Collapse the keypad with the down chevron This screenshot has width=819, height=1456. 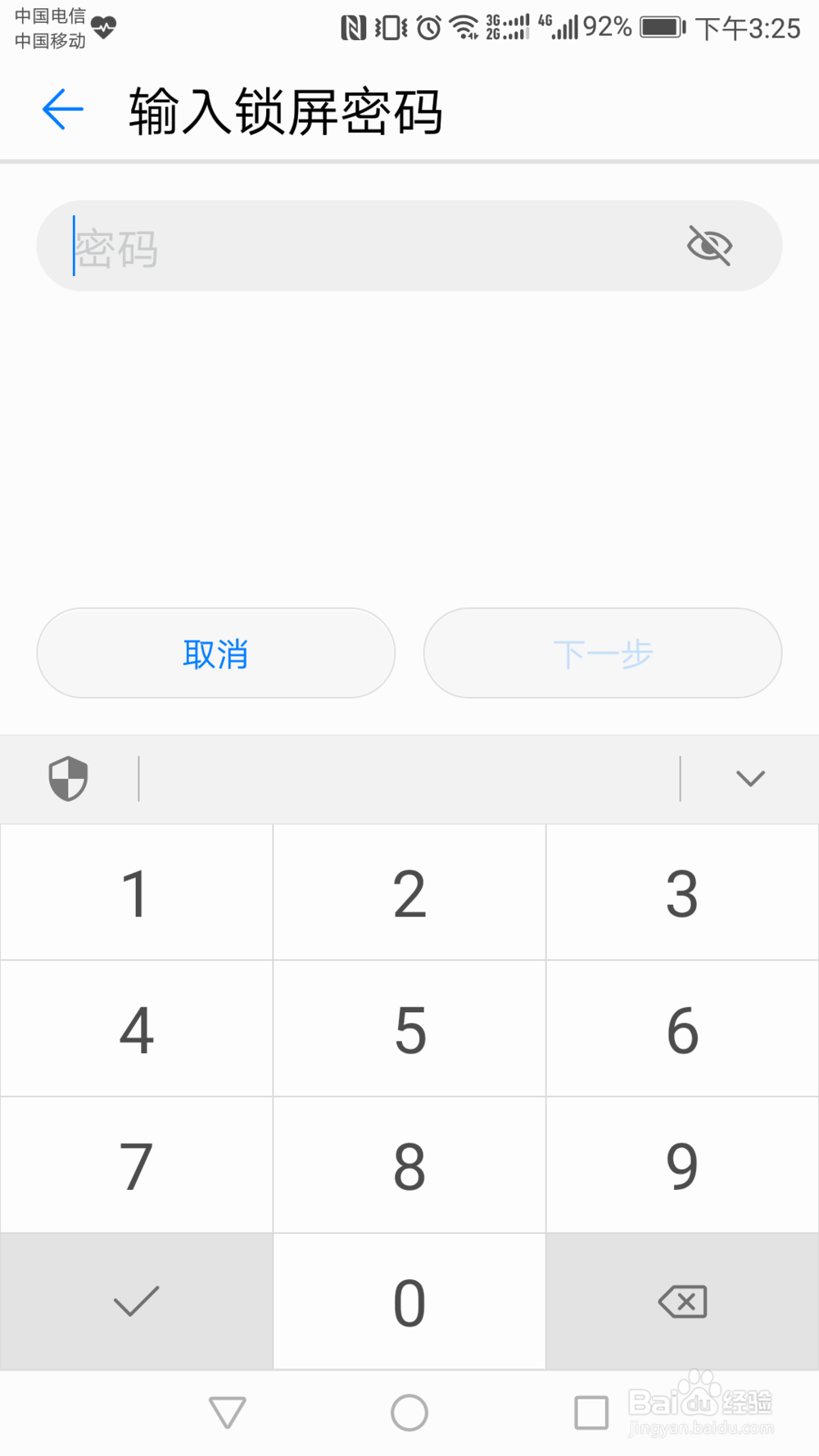click(x=749, y=778)
